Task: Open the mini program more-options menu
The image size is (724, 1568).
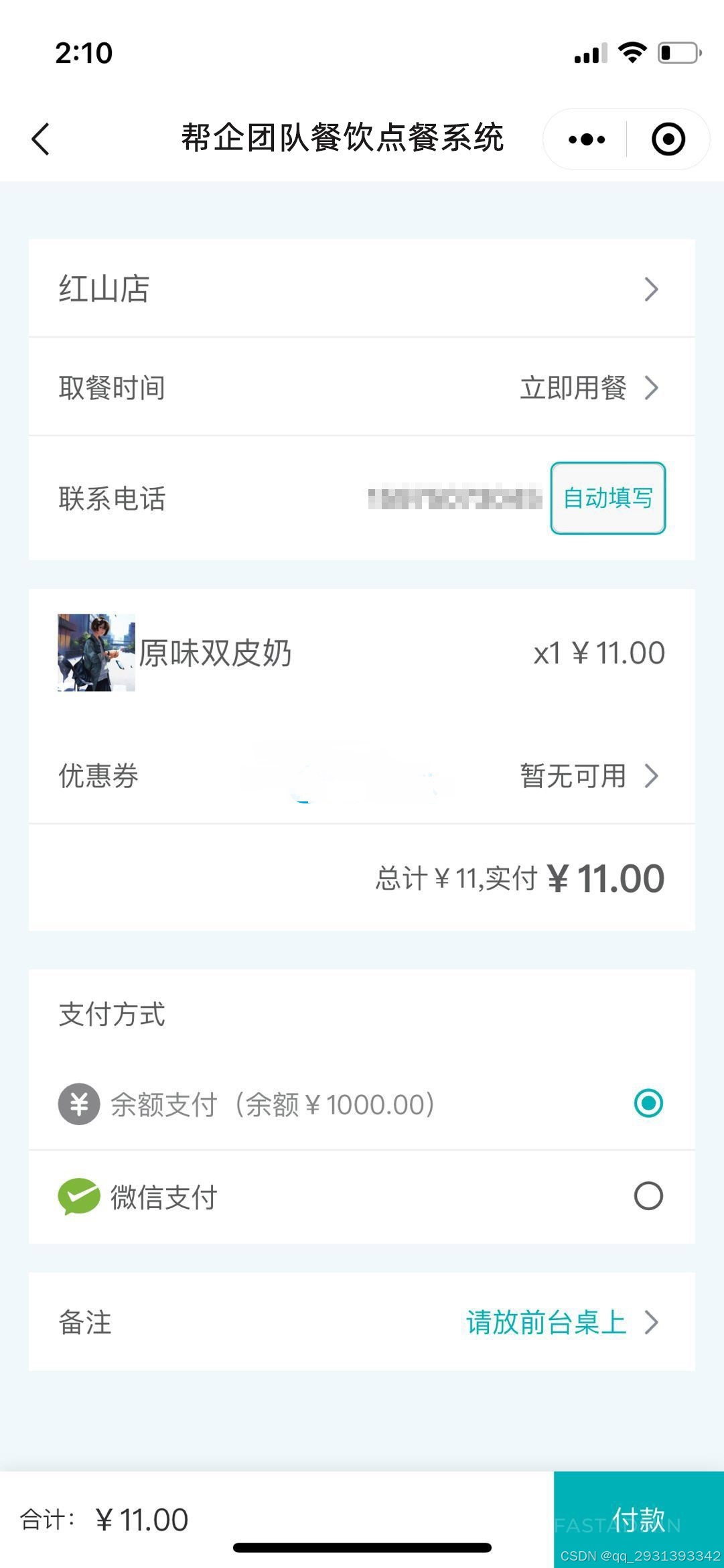Action: pos(586,139)
